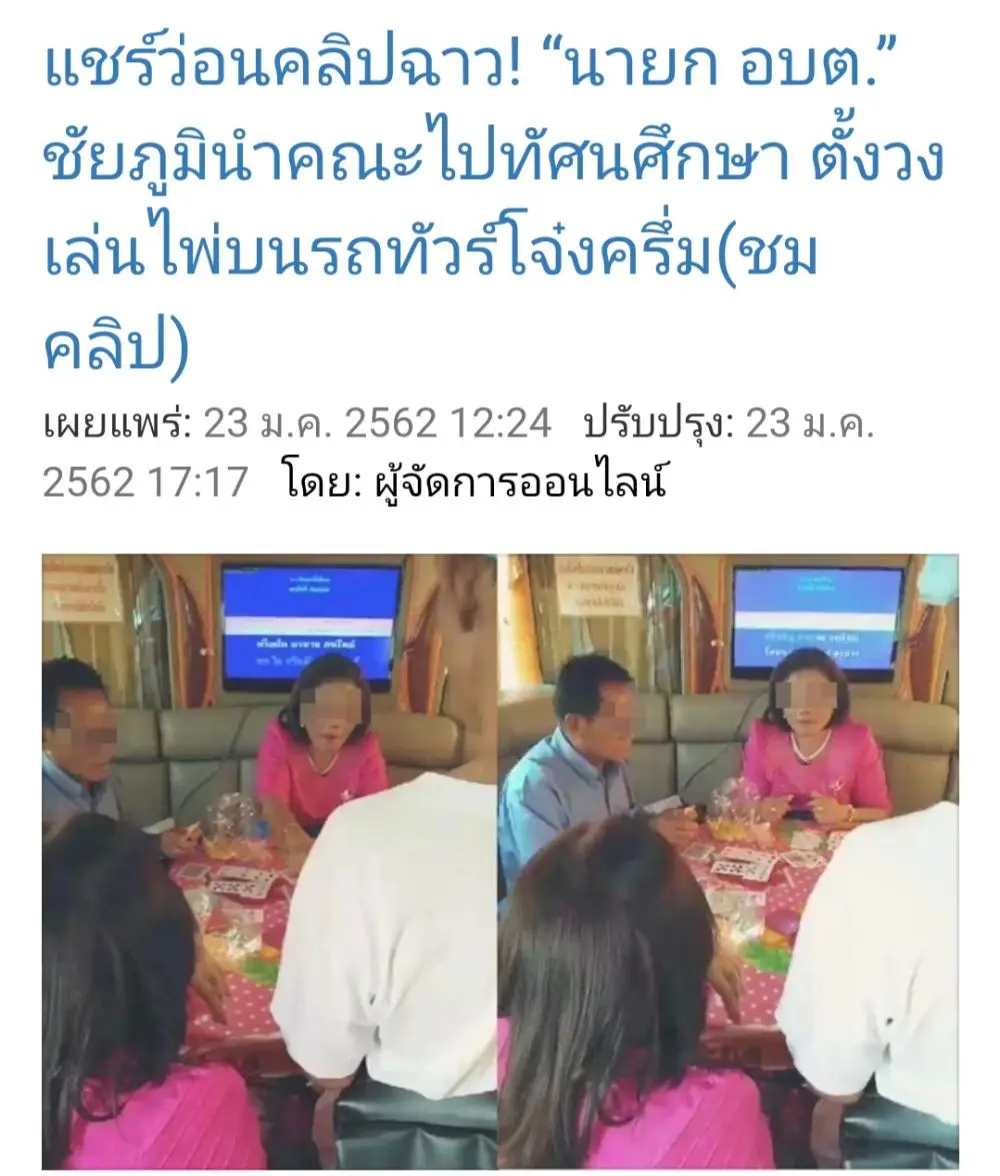The width and height of the screenshot is (1000, 1176).
Task: Open the article photo of the card game
Action: click(x=500, y=860)
